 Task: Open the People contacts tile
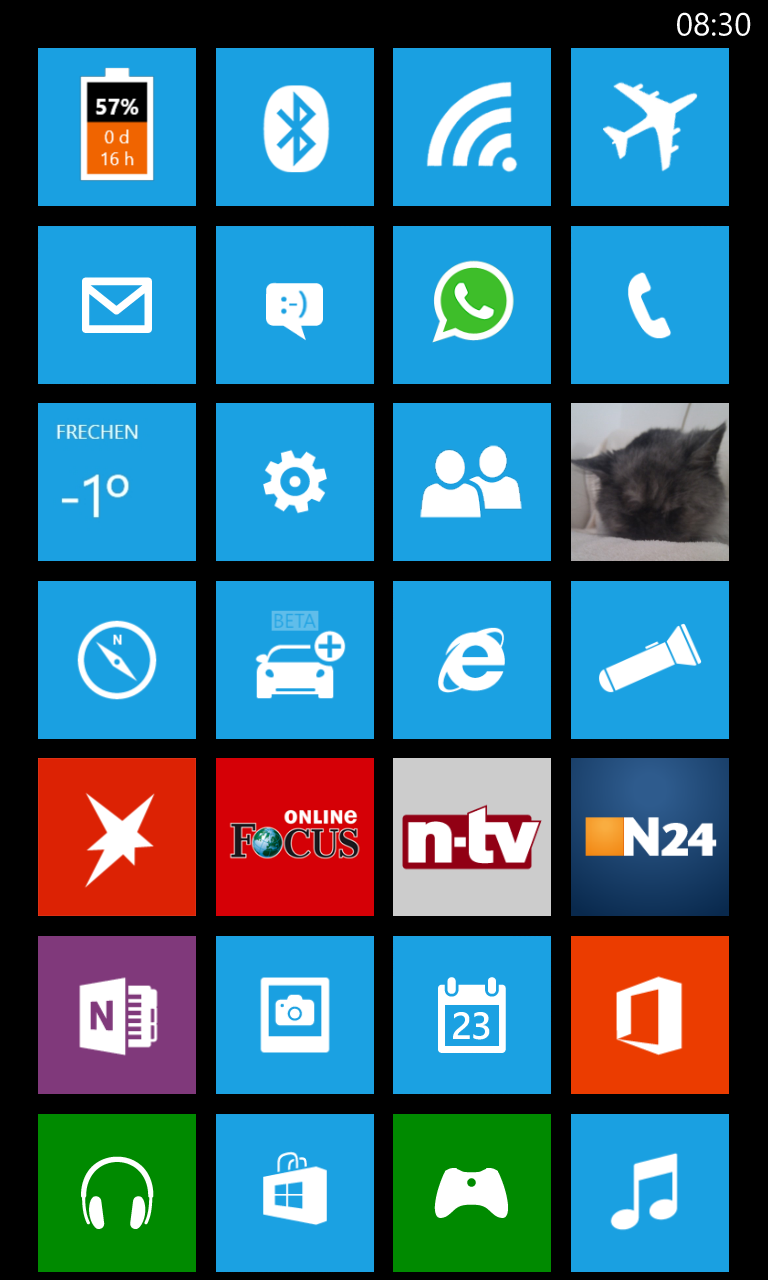pyautogui.click(x=472, y=482)
